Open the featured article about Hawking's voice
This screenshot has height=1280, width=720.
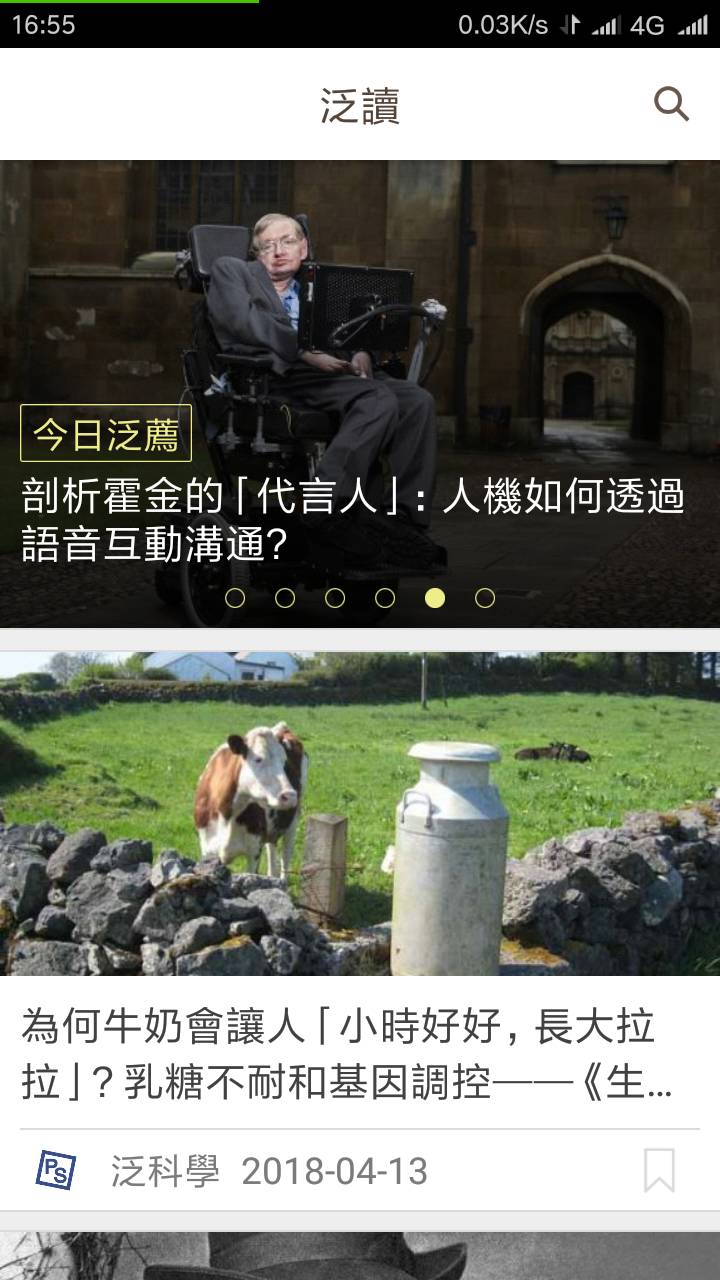(352, 520)
